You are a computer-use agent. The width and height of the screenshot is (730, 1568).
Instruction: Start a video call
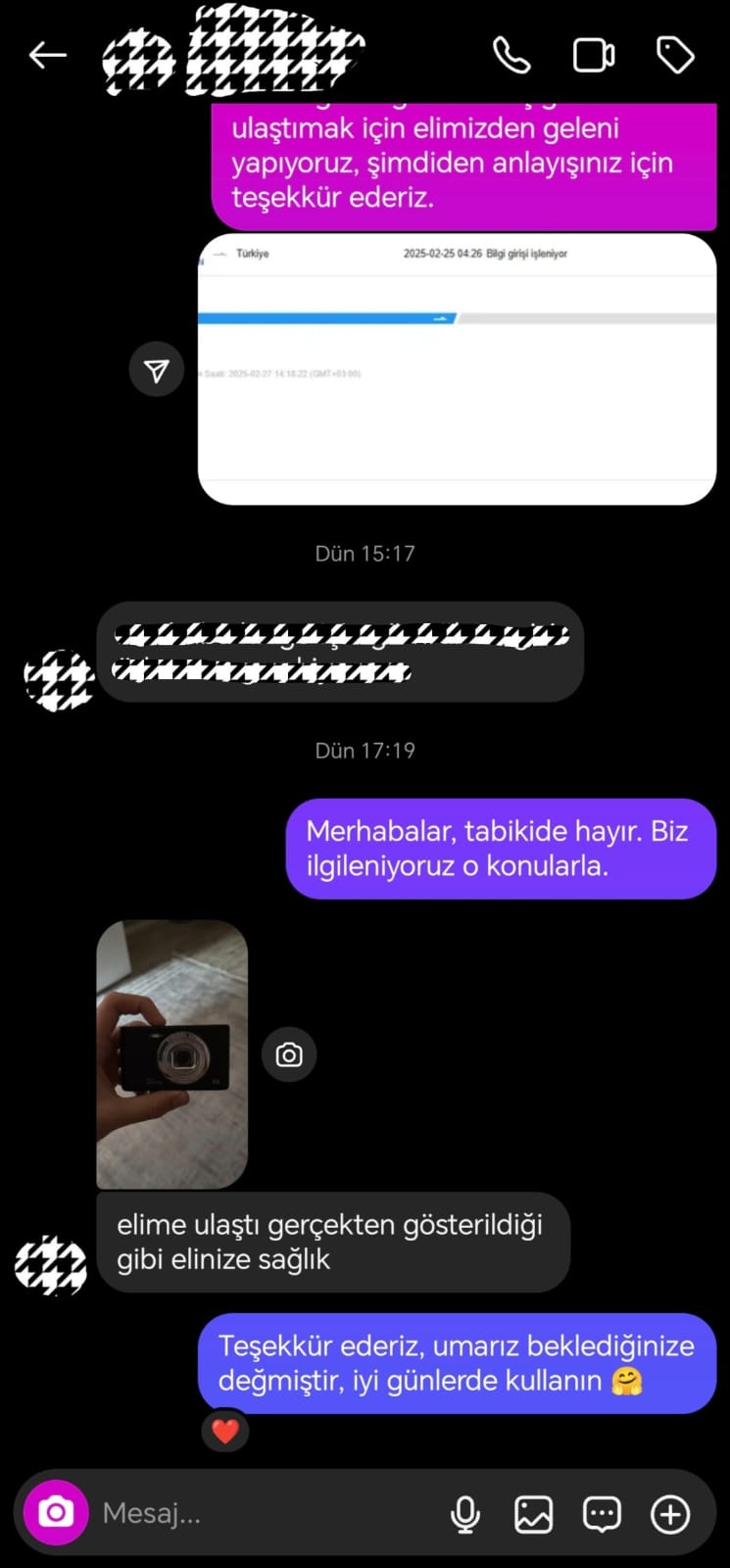pos(593,56)
